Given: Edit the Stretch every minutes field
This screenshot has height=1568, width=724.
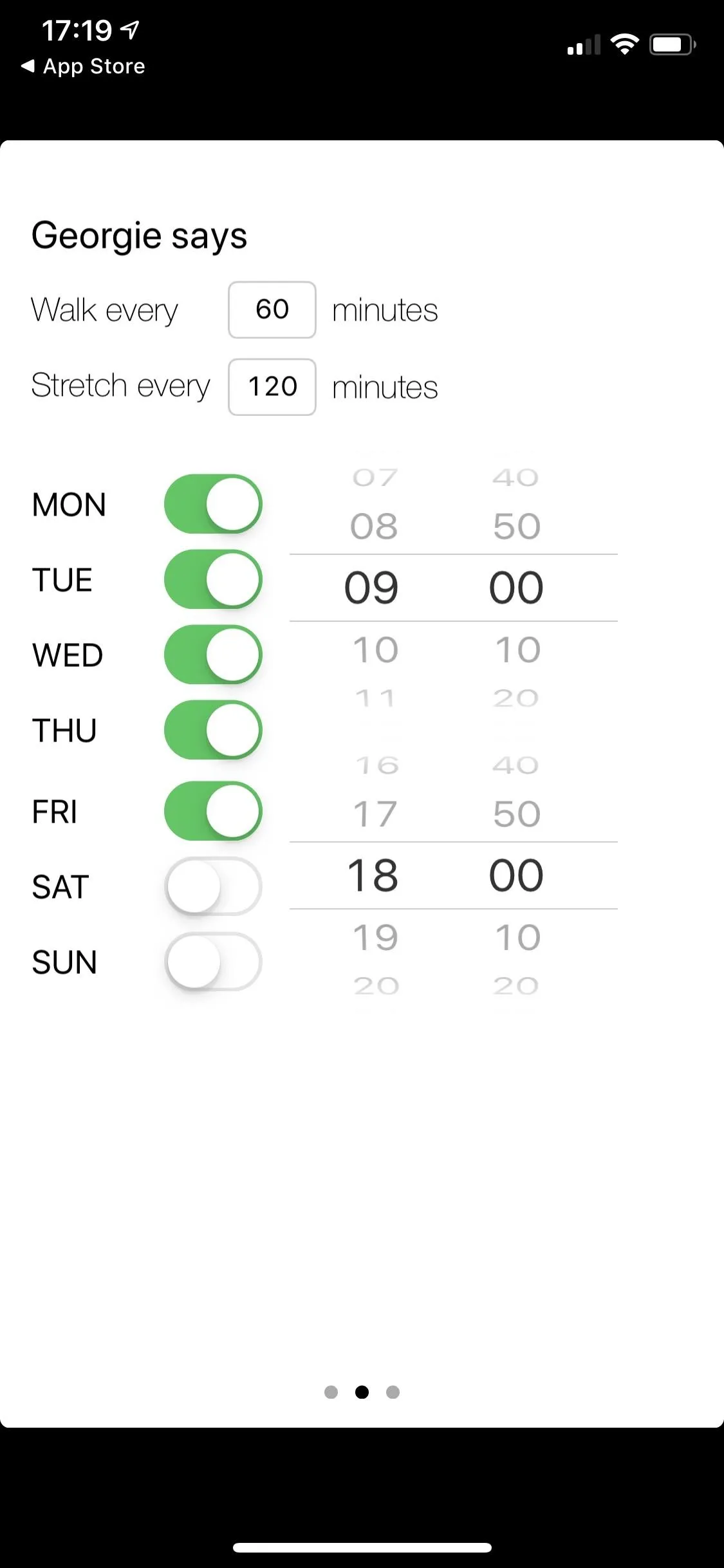Looking at the screenshot, I should tap(272, 387).
